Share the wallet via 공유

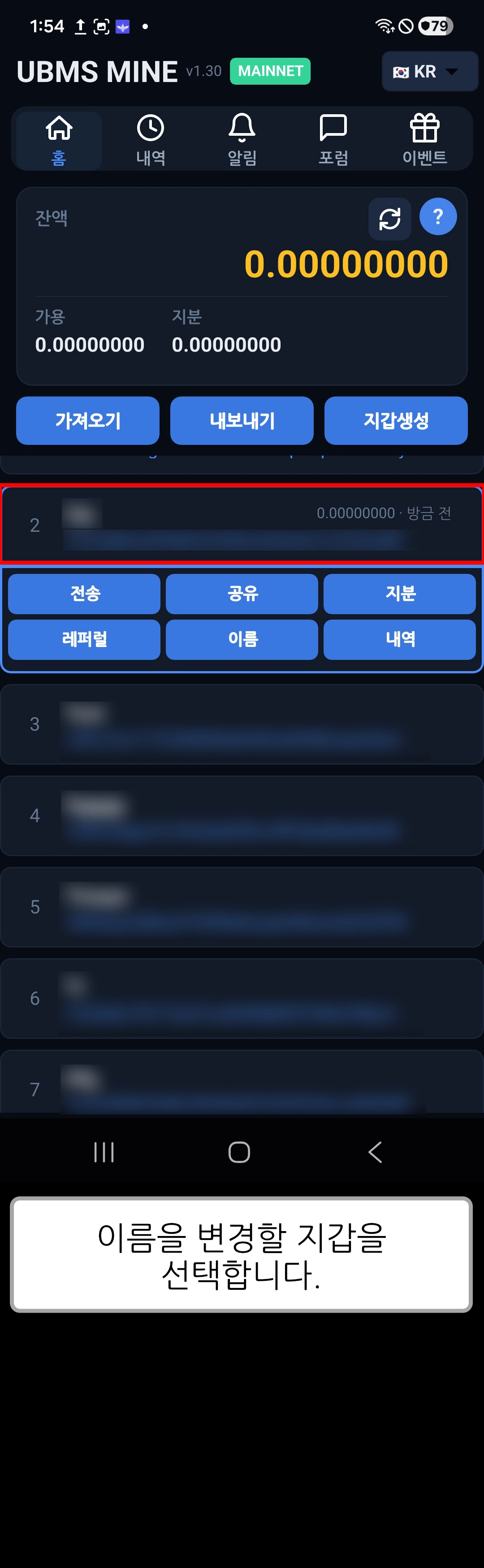point(242,594)
